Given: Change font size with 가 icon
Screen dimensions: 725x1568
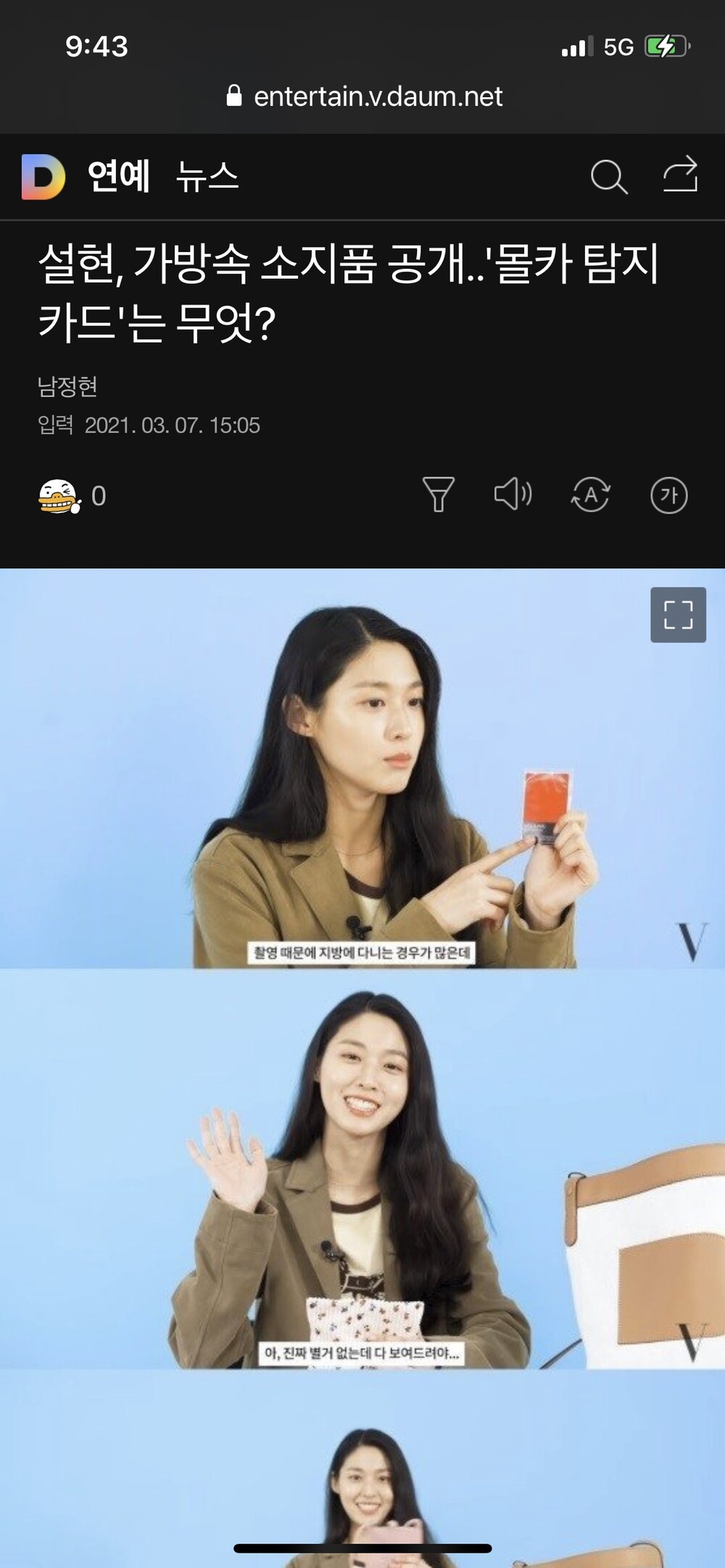Looking at the screenshot, I should (668, 496).
